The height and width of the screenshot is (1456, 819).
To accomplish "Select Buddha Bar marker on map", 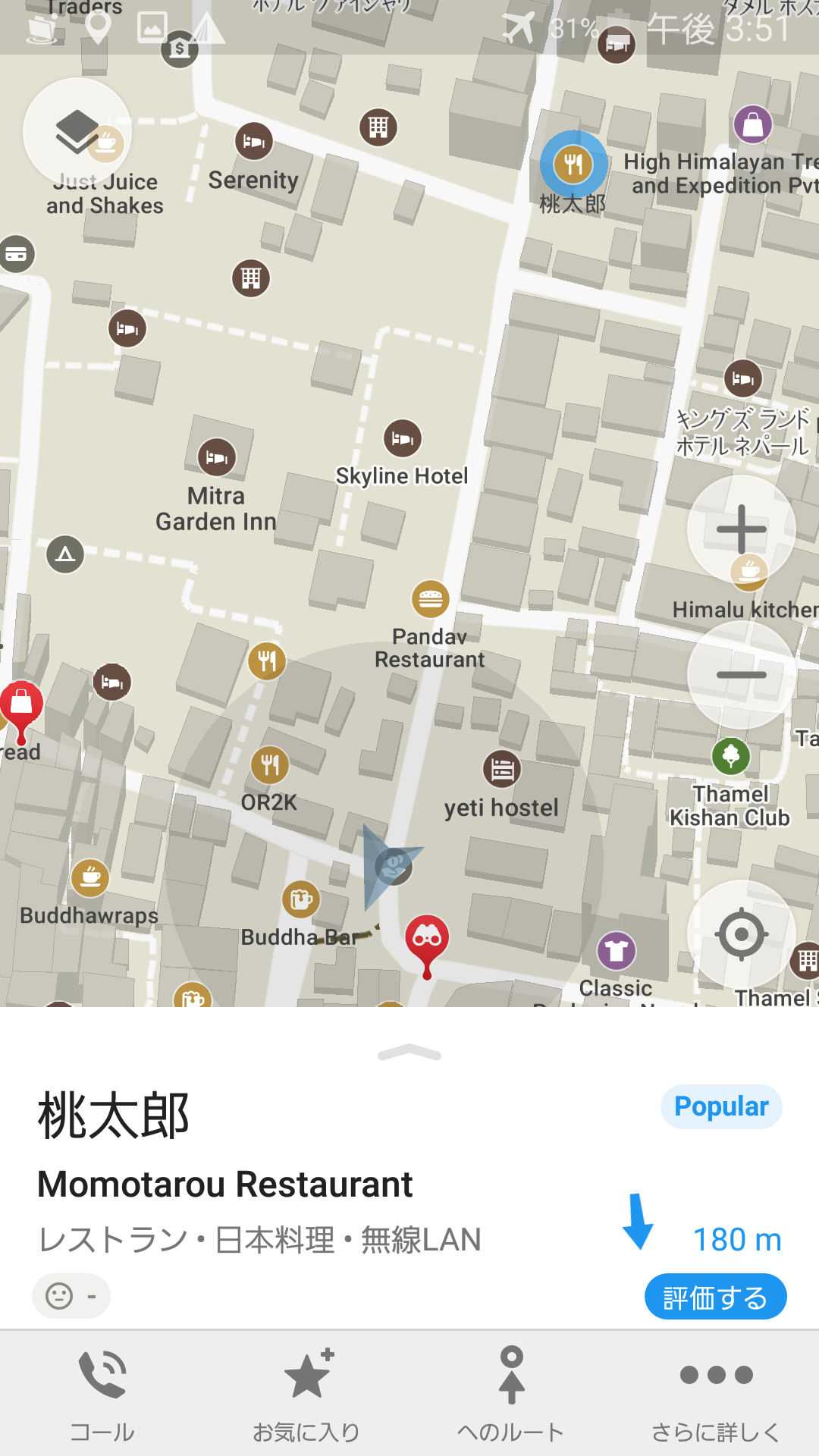I will (x=301, y=900).
